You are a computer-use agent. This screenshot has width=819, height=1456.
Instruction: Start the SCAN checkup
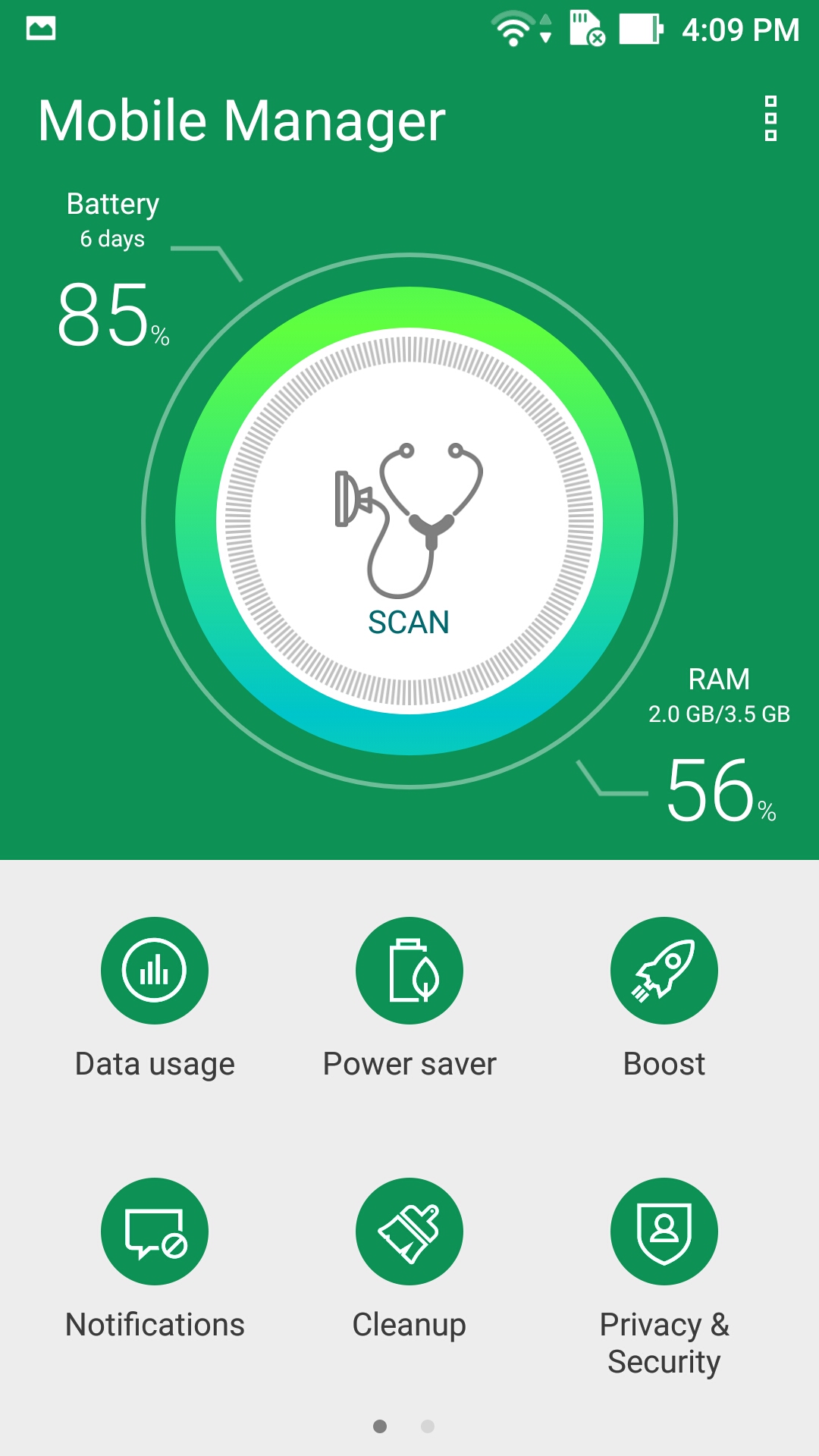409,522
